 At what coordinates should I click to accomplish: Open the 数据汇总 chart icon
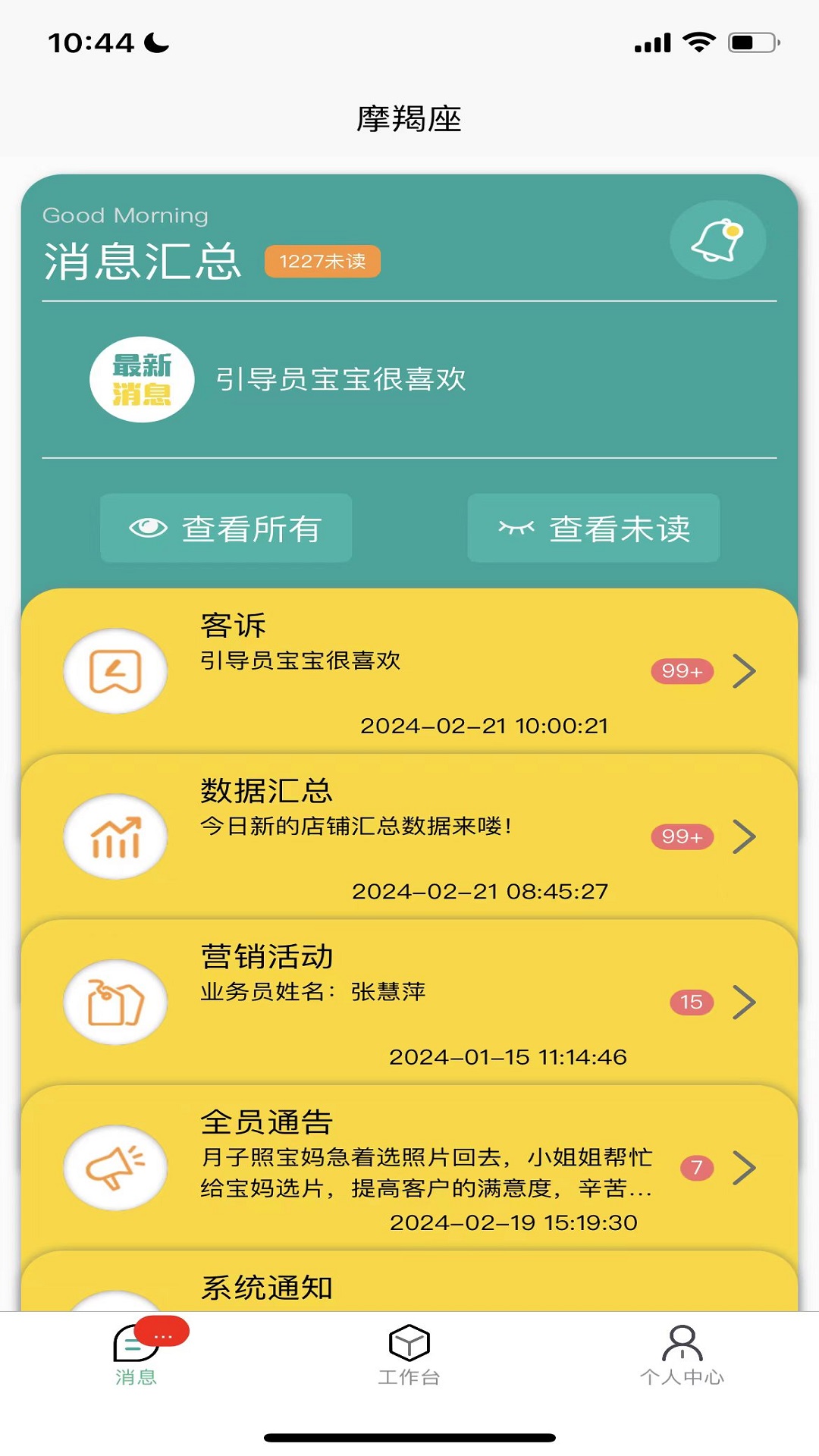(115, 836)
